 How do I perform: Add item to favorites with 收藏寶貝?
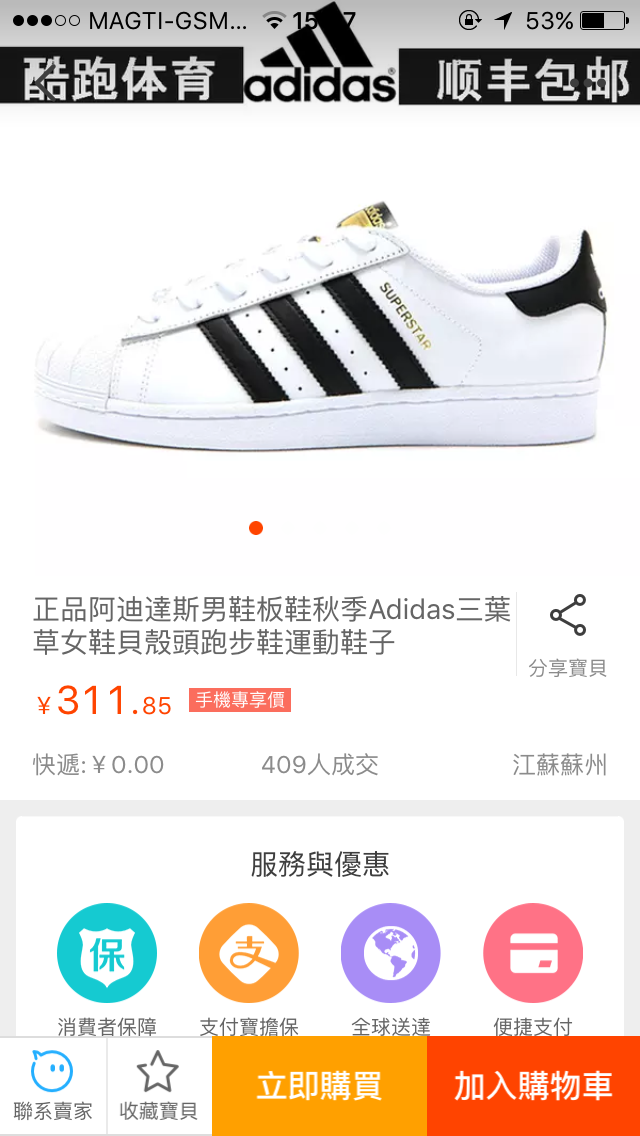click(x=159, y=1086)
